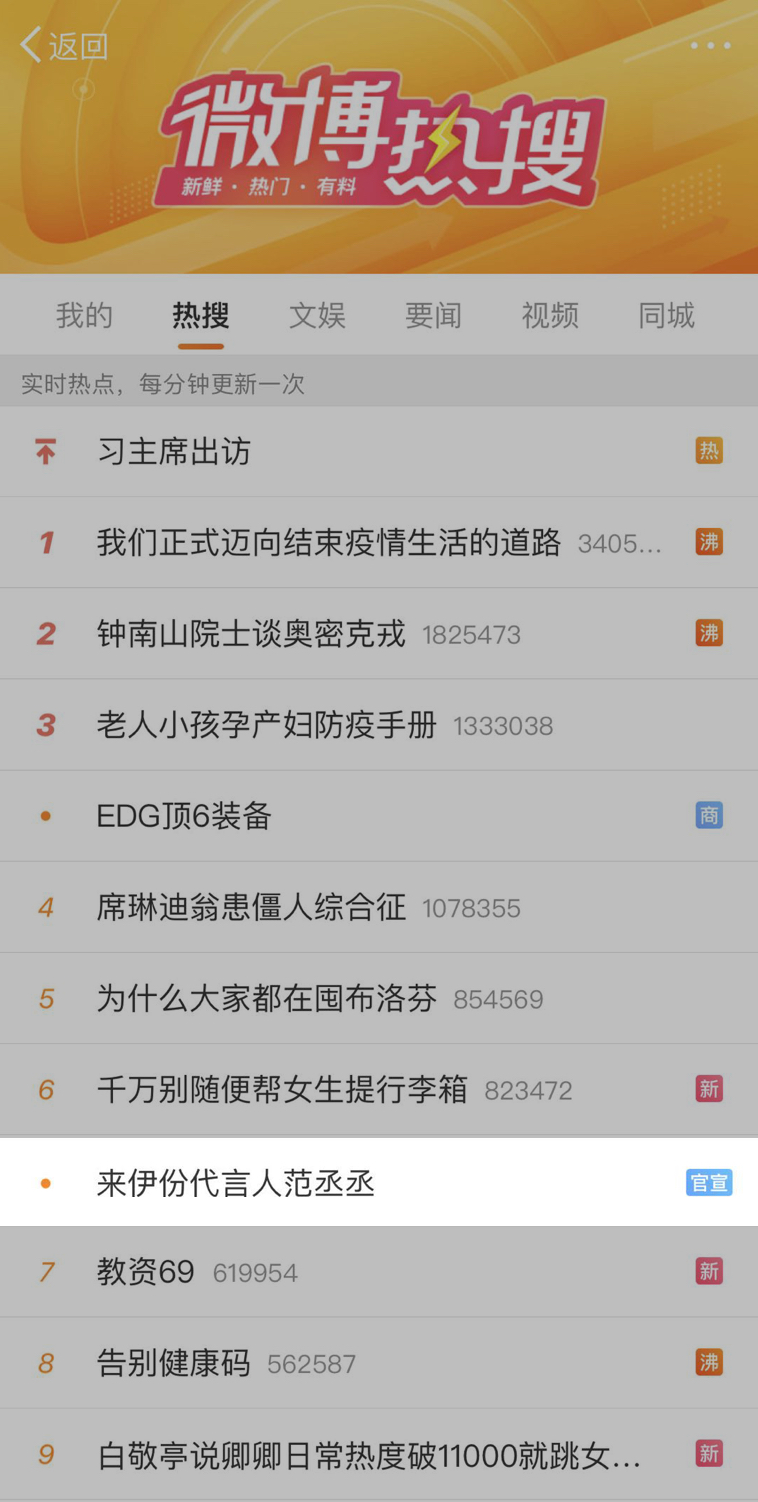Tap the 沸 badge beside 钟南山院士谈奥密克戎
Viewport: 758px width, 1502px height.
(x=709, y=633)
